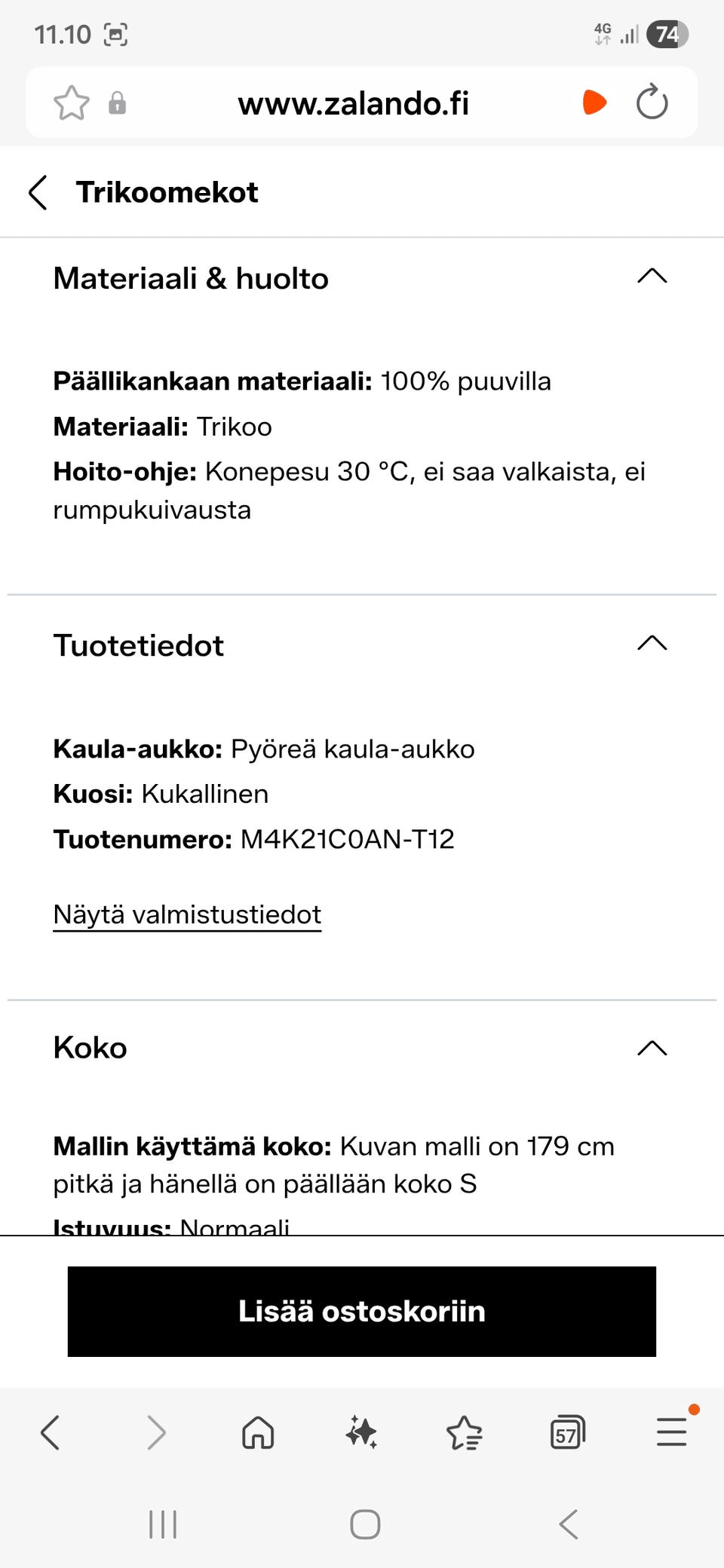Tap the lock icon for site security info
Viewport: 724px width, 1568px height.
117,102
